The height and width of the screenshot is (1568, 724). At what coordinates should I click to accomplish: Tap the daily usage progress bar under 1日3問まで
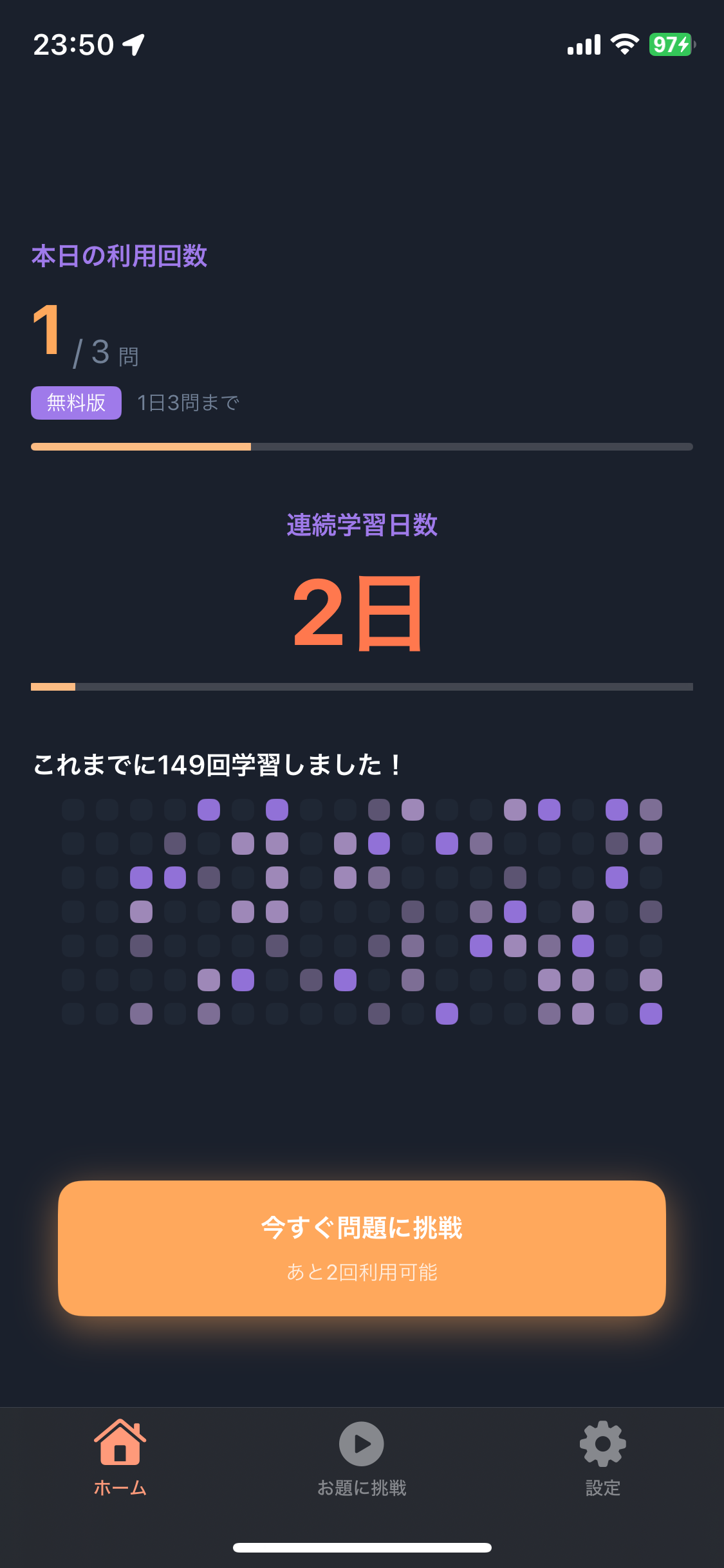point(362,445)
